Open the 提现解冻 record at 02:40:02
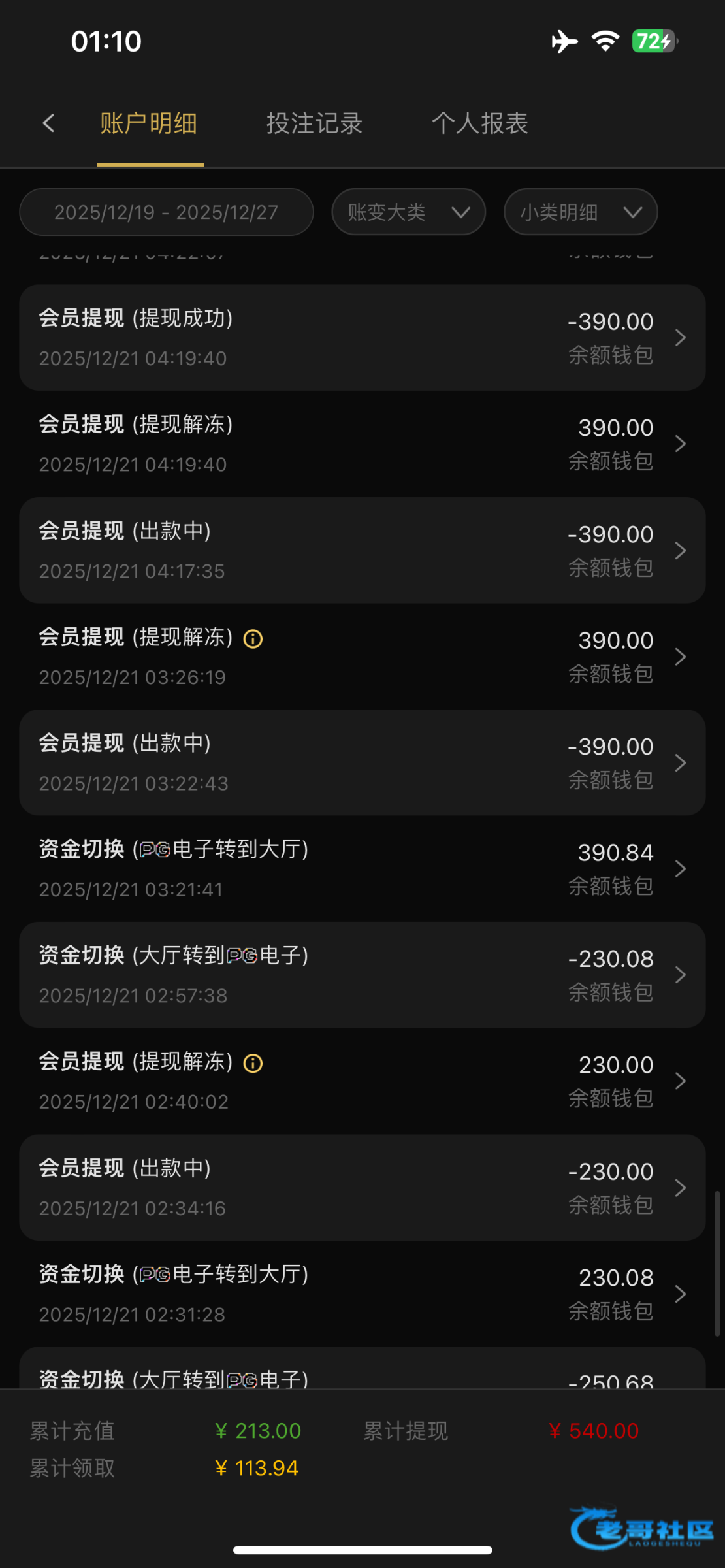The width and height of the screenshot is (725, 1568). [362, 1081]
